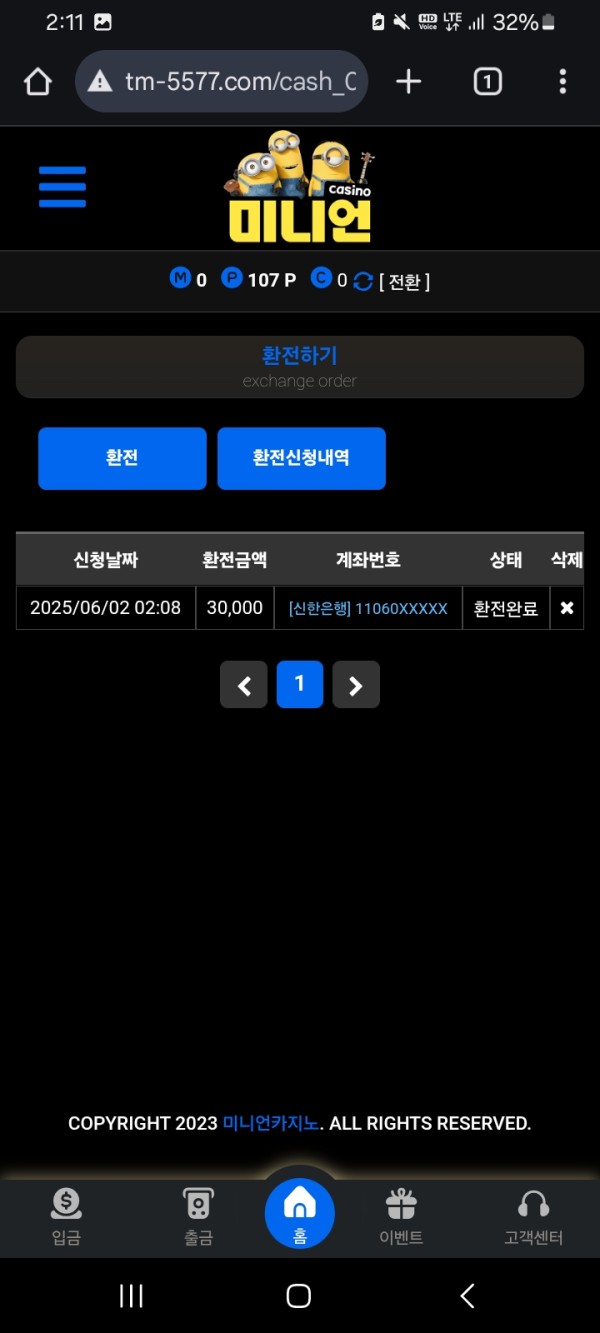Open a new browser tab

point(408,82)
